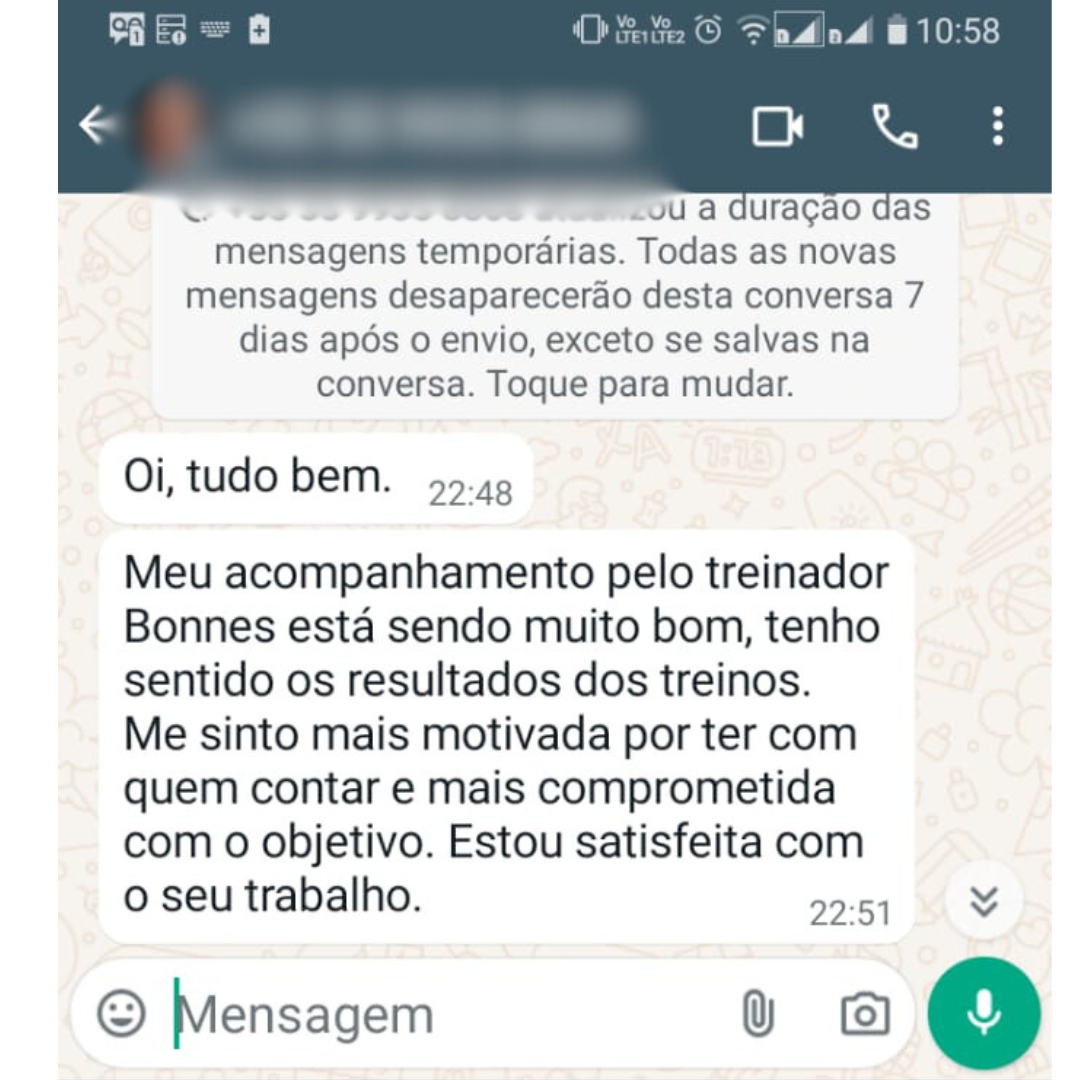Tap the green microphone button
1080x1080 pixels.
coord(984,1014)
